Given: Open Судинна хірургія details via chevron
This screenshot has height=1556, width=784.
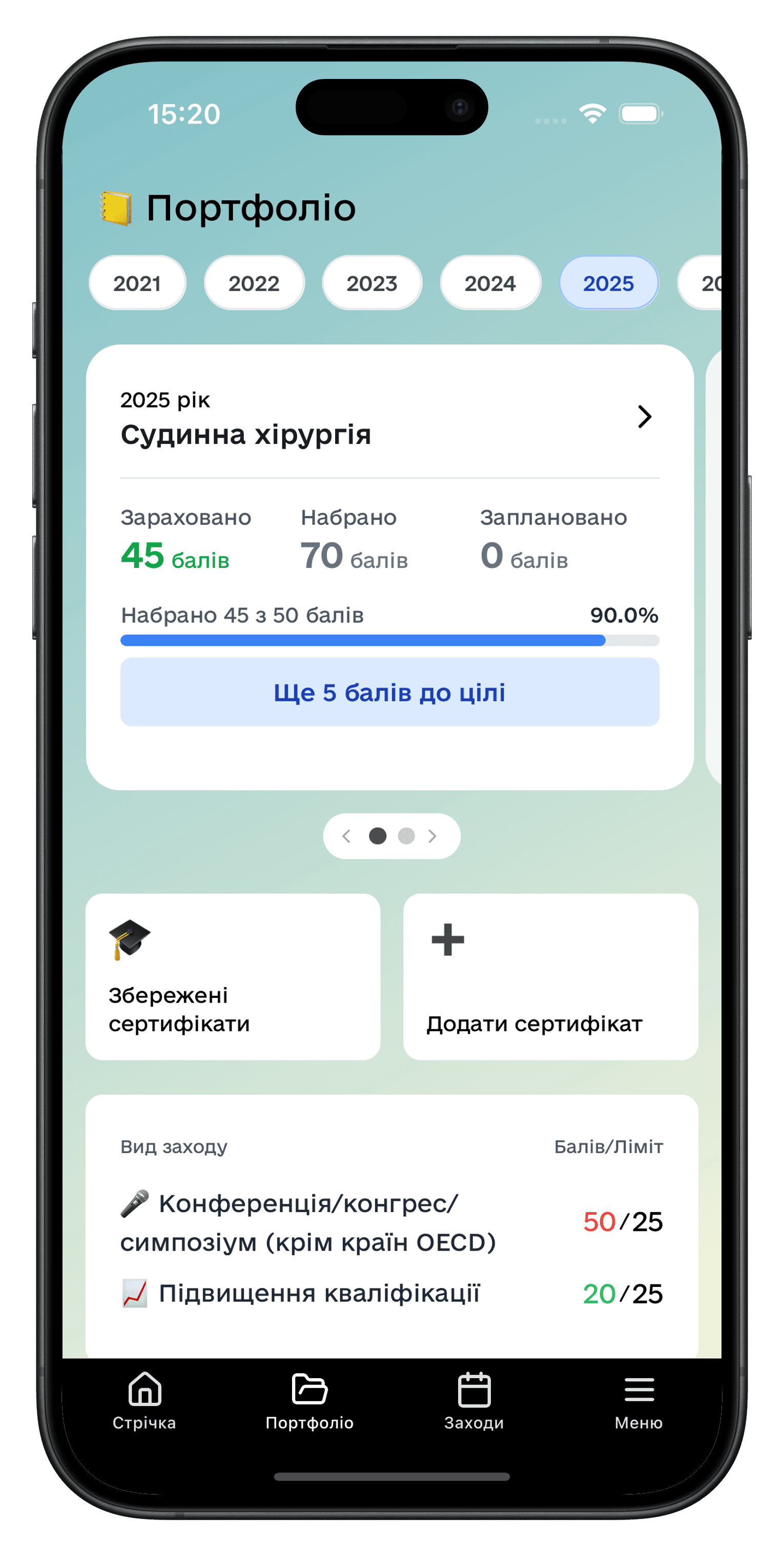Looking at the screenshot, I should point(645,417).
